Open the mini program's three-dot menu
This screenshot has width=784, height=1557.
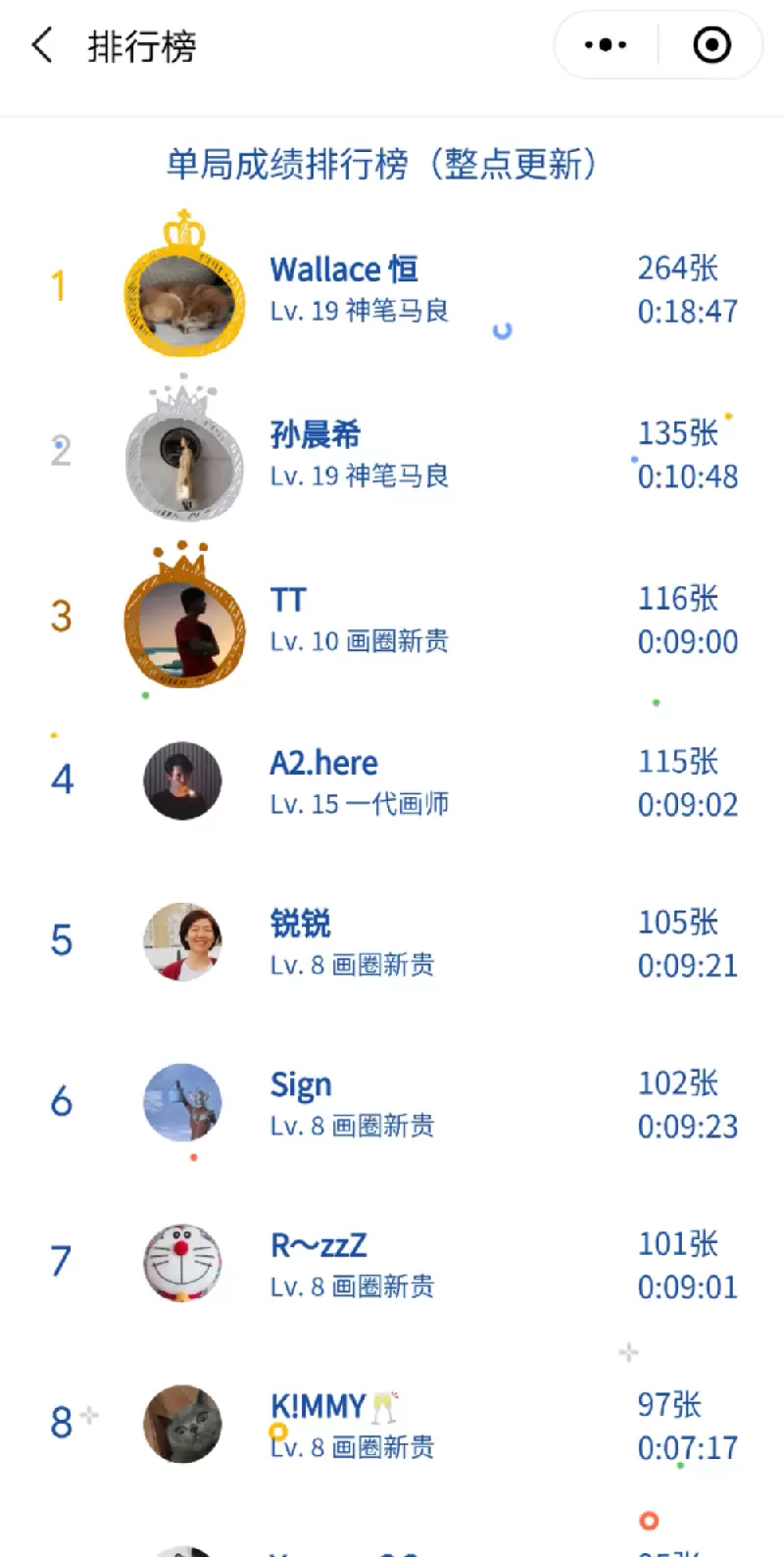[x=606, y=45]
